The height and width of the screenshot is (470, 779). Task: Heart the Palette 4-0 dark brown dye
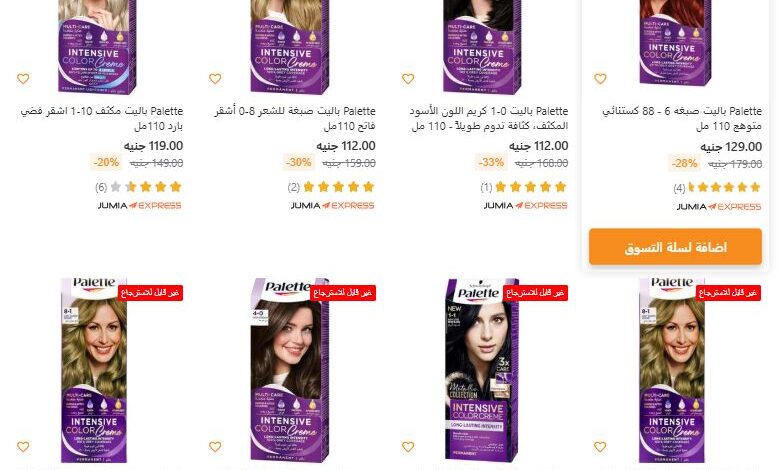pos(215,447)
